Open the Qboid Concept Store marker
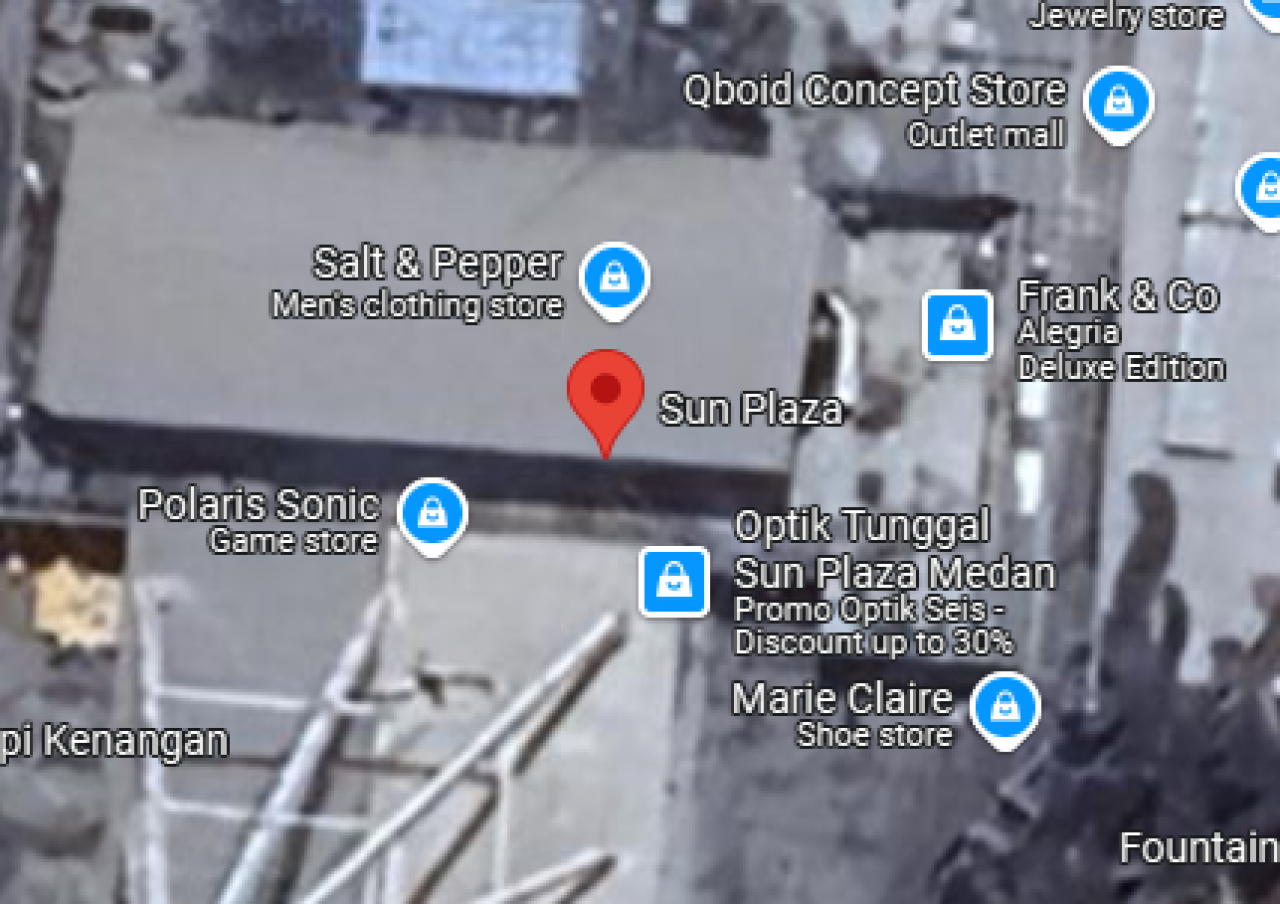This screenshot has height=904, width=1280. (1118, 102)
